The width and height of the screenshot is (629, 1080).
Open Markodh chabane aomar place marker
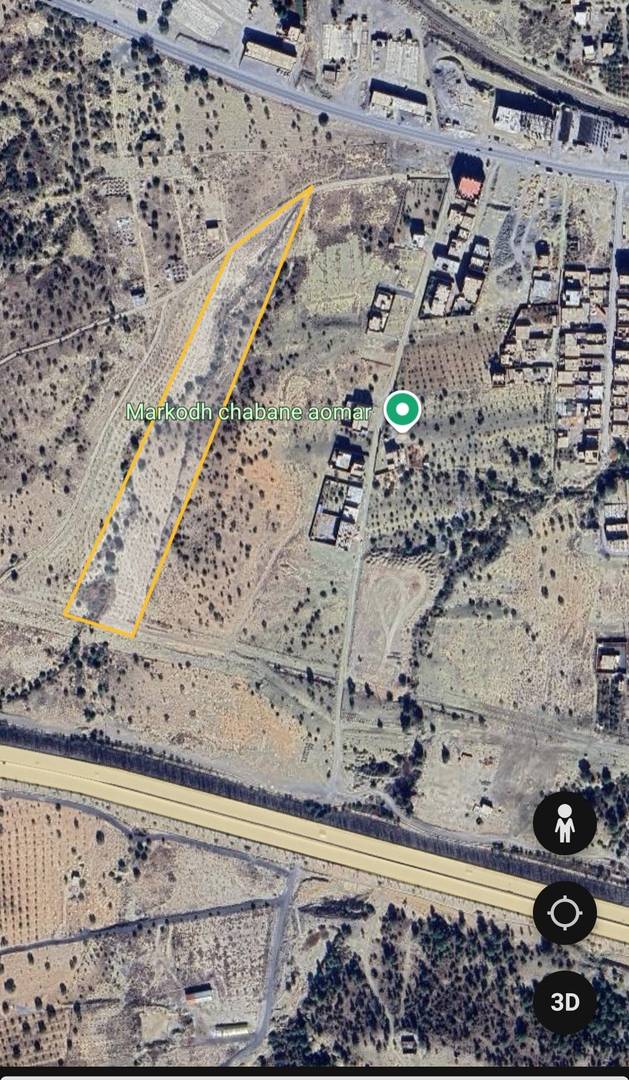coord(402,410)
